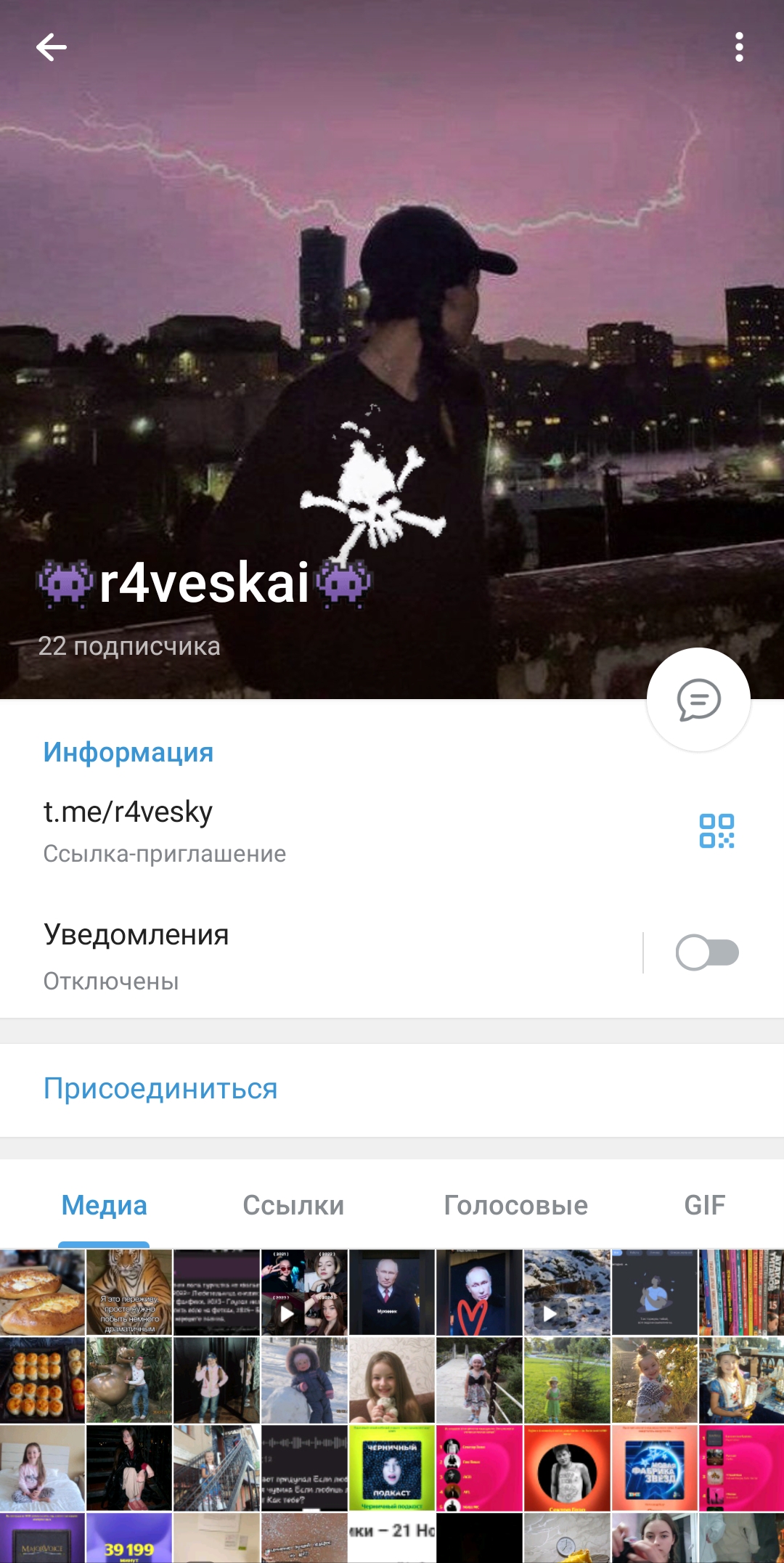Switch to the GIF tab
The height and width of the screenshot is (1563, 784).
click(704, 1205)
